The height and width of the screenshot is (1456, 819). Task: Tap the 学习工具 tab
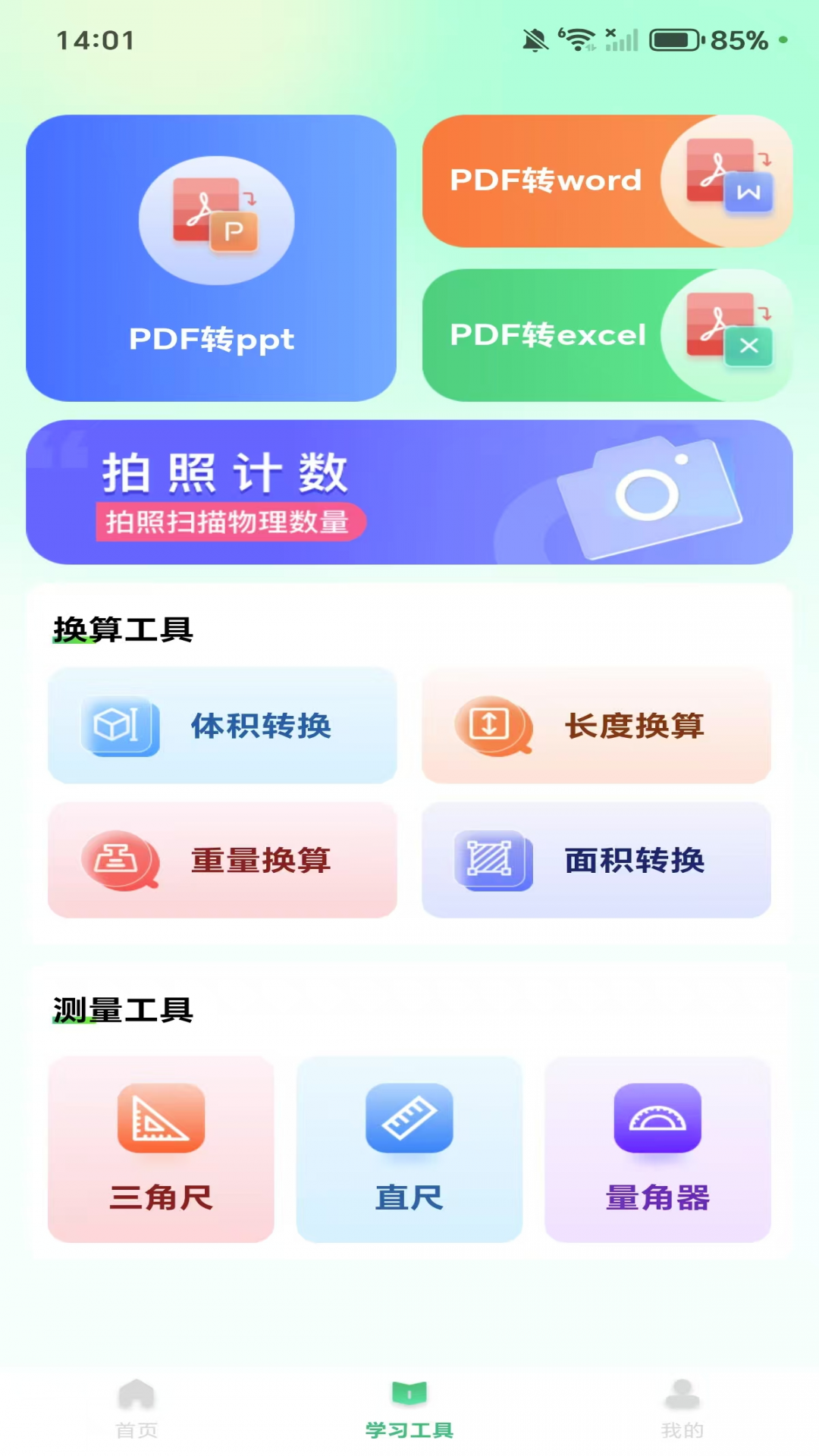coord(409,1409)
